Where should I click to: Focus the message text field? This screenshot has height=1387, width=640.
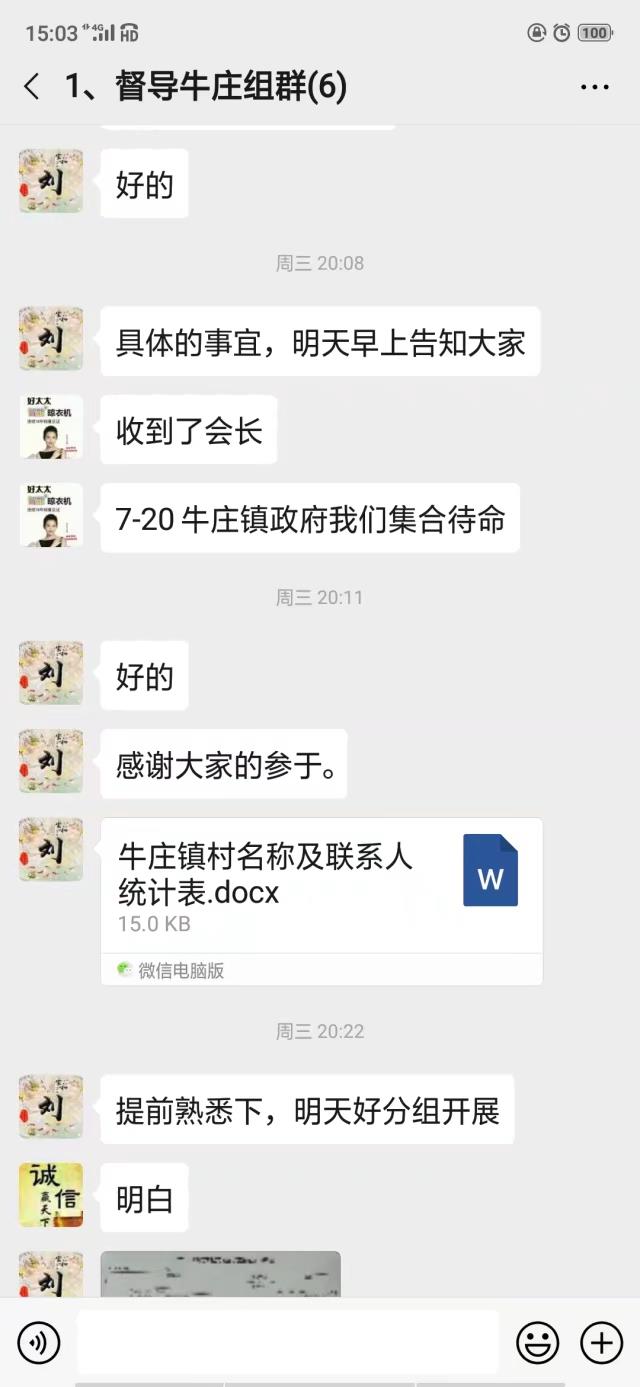coord(288,1342)
